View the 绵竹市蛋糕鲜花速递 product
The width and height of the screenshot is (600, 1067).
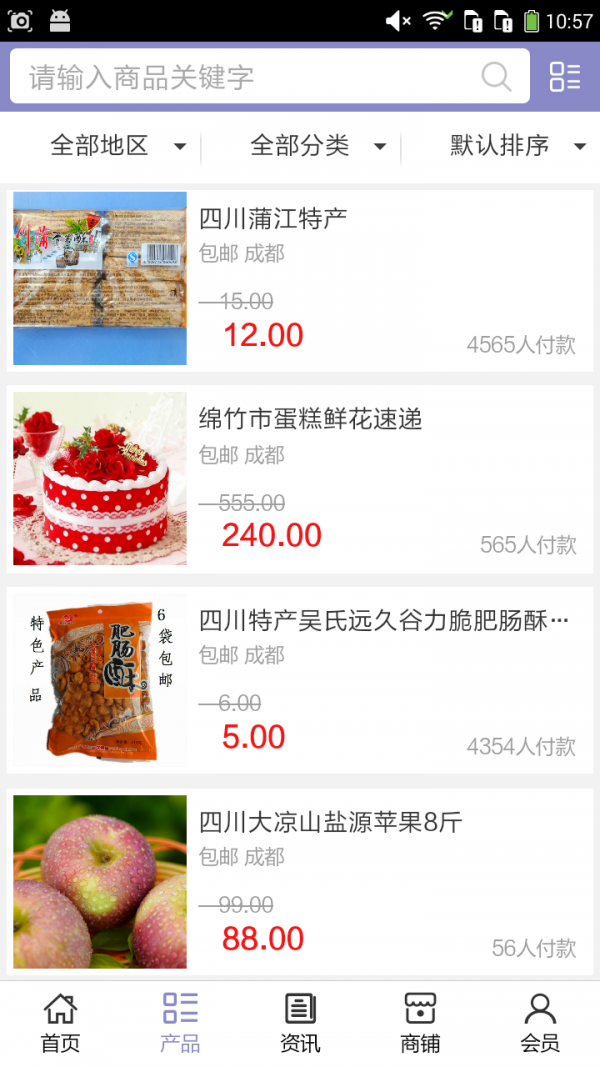pyautogui.click(x=300, y=479)
